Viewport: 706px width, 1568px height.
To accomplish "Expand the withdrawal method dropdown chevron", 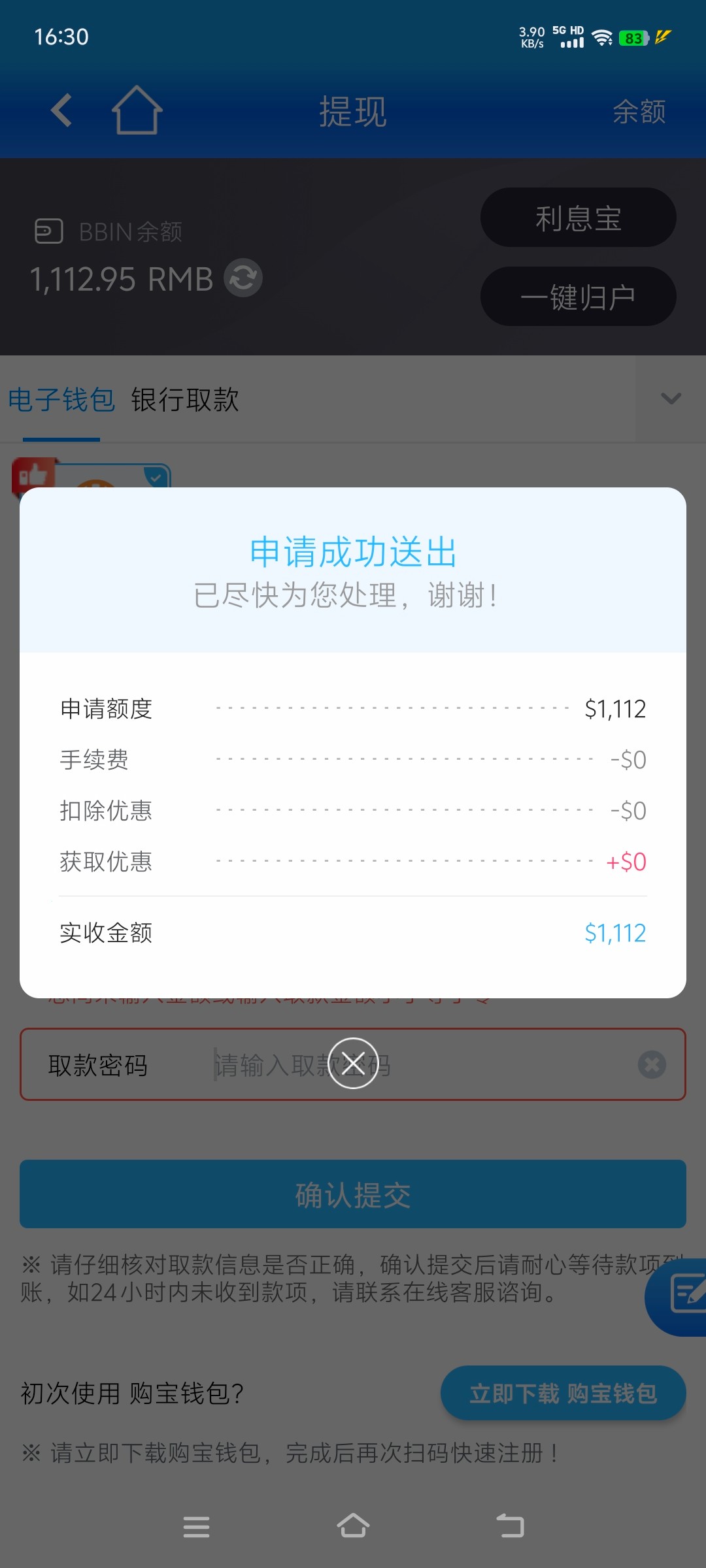I will click(x=671, y=399).
